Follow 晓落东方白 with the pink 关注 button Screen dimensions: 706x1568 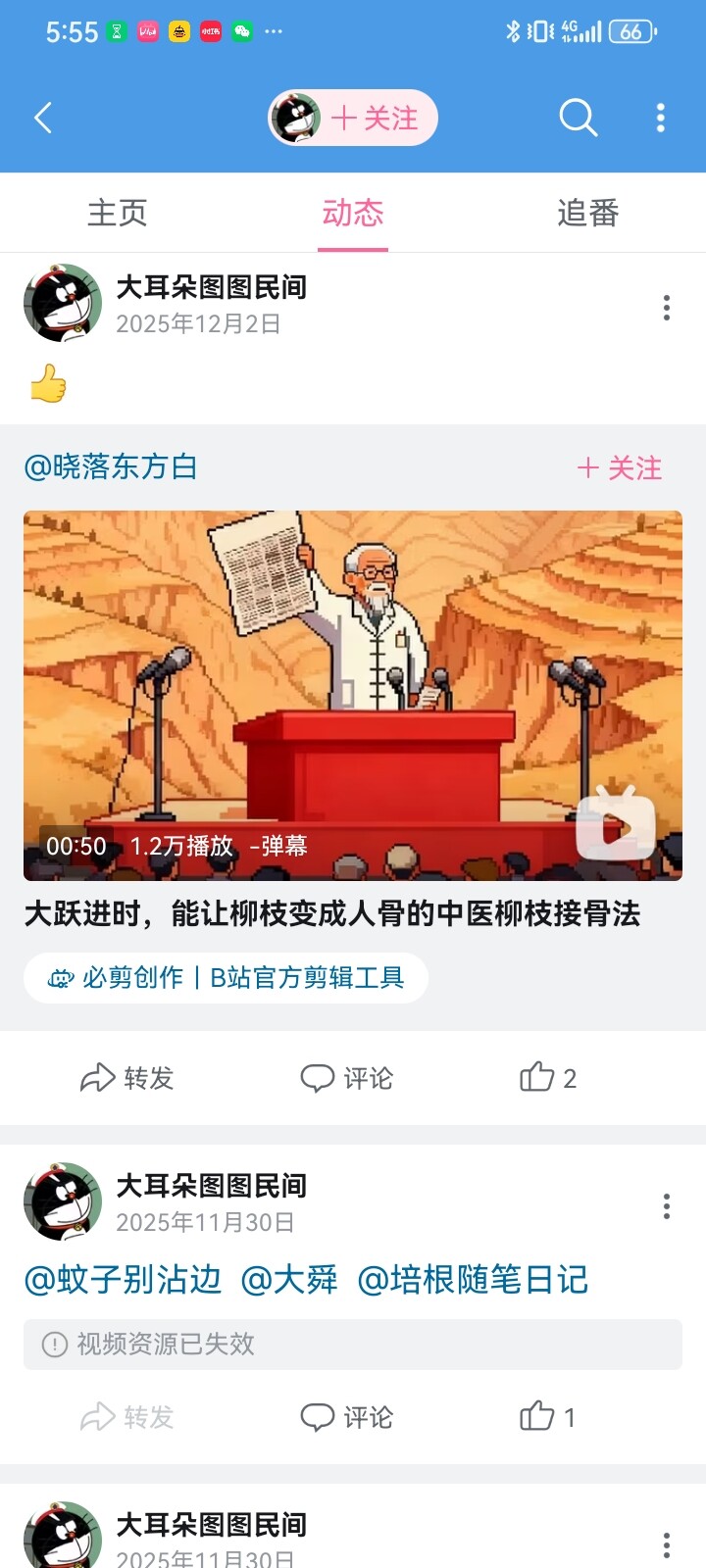click(x=620, y=468)
